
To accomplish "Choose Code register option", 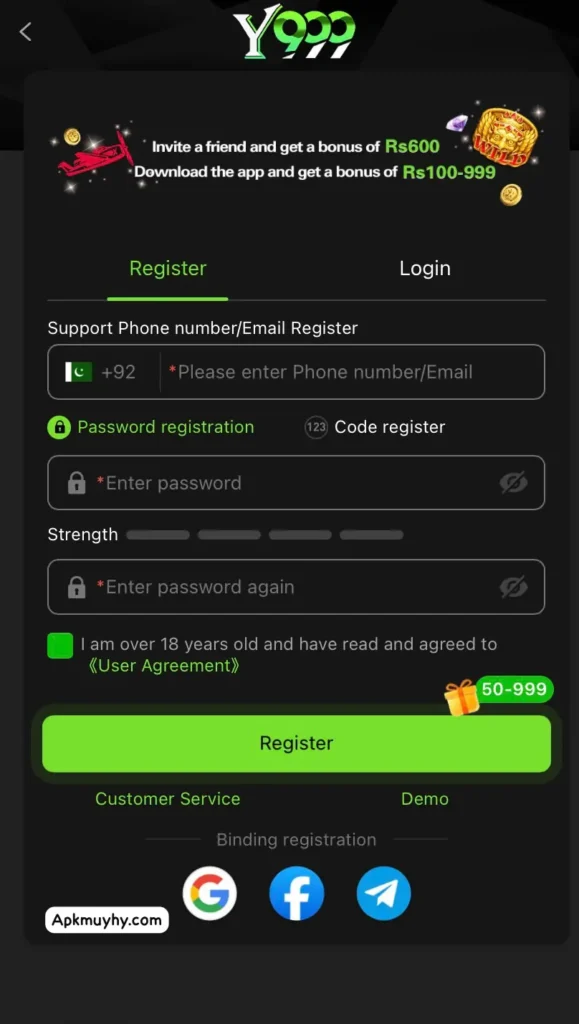I will coord(375,428).
